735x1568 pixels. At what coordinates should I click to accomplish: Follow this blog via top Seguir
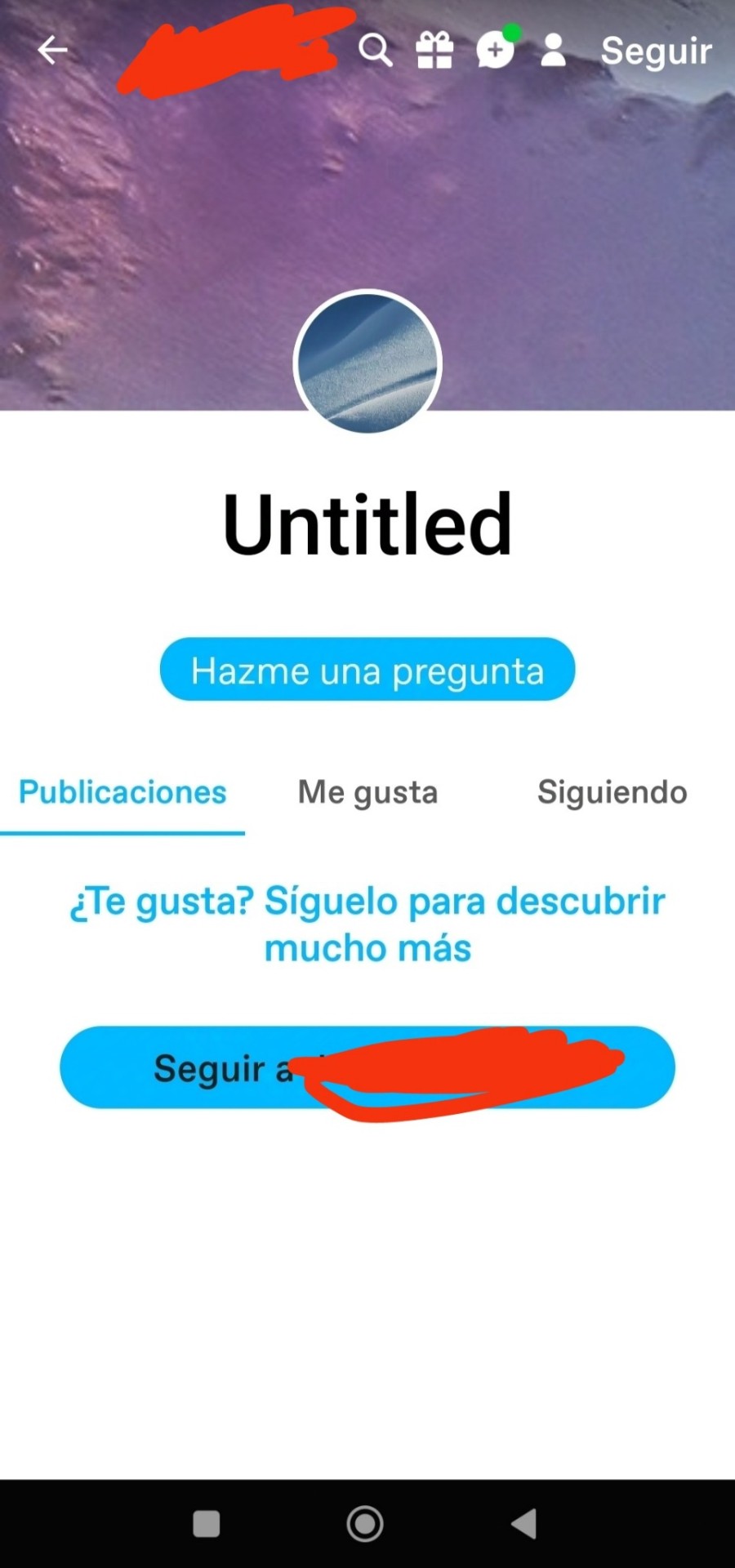pyautogui.click(x=656, y=51)
